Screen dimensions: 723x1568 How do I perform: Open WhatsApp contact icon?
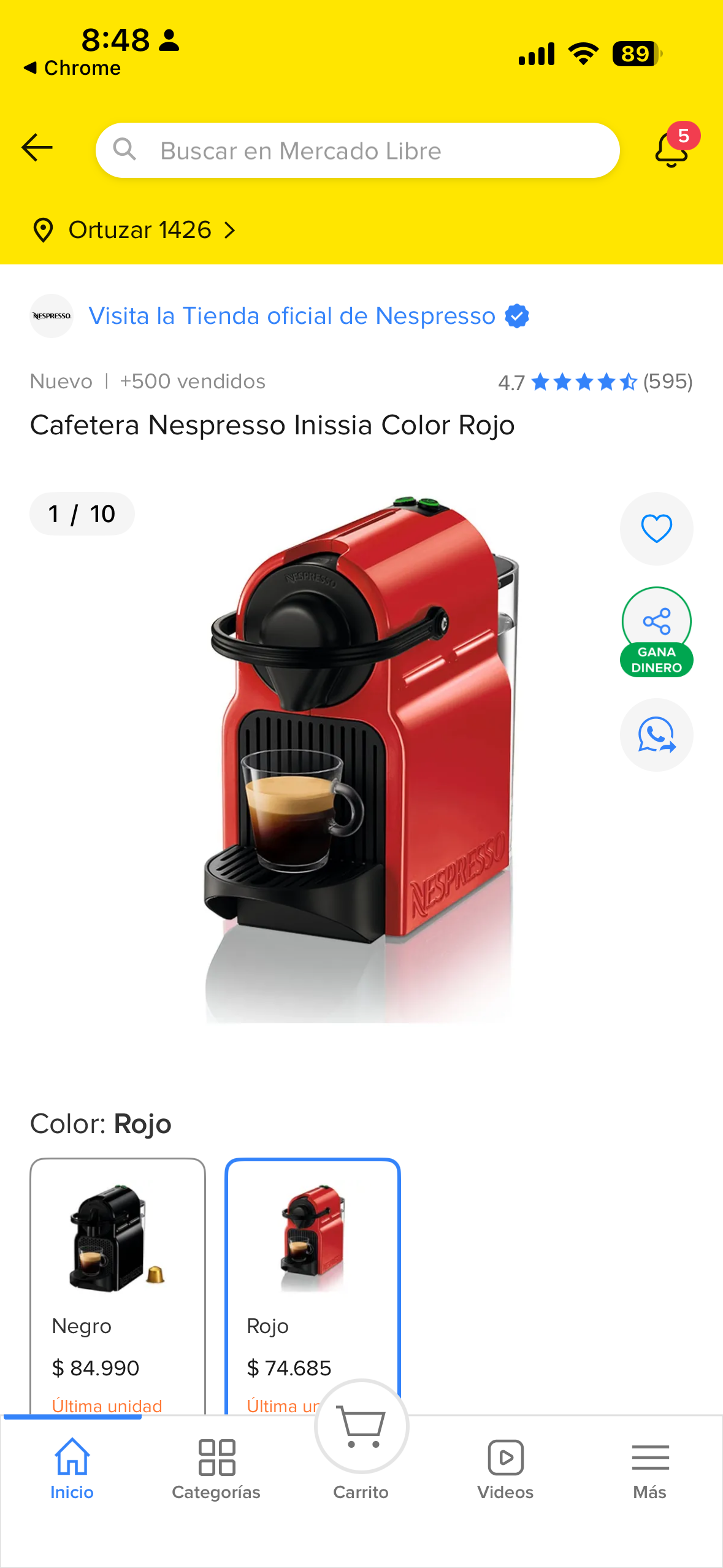coord(656,735)
